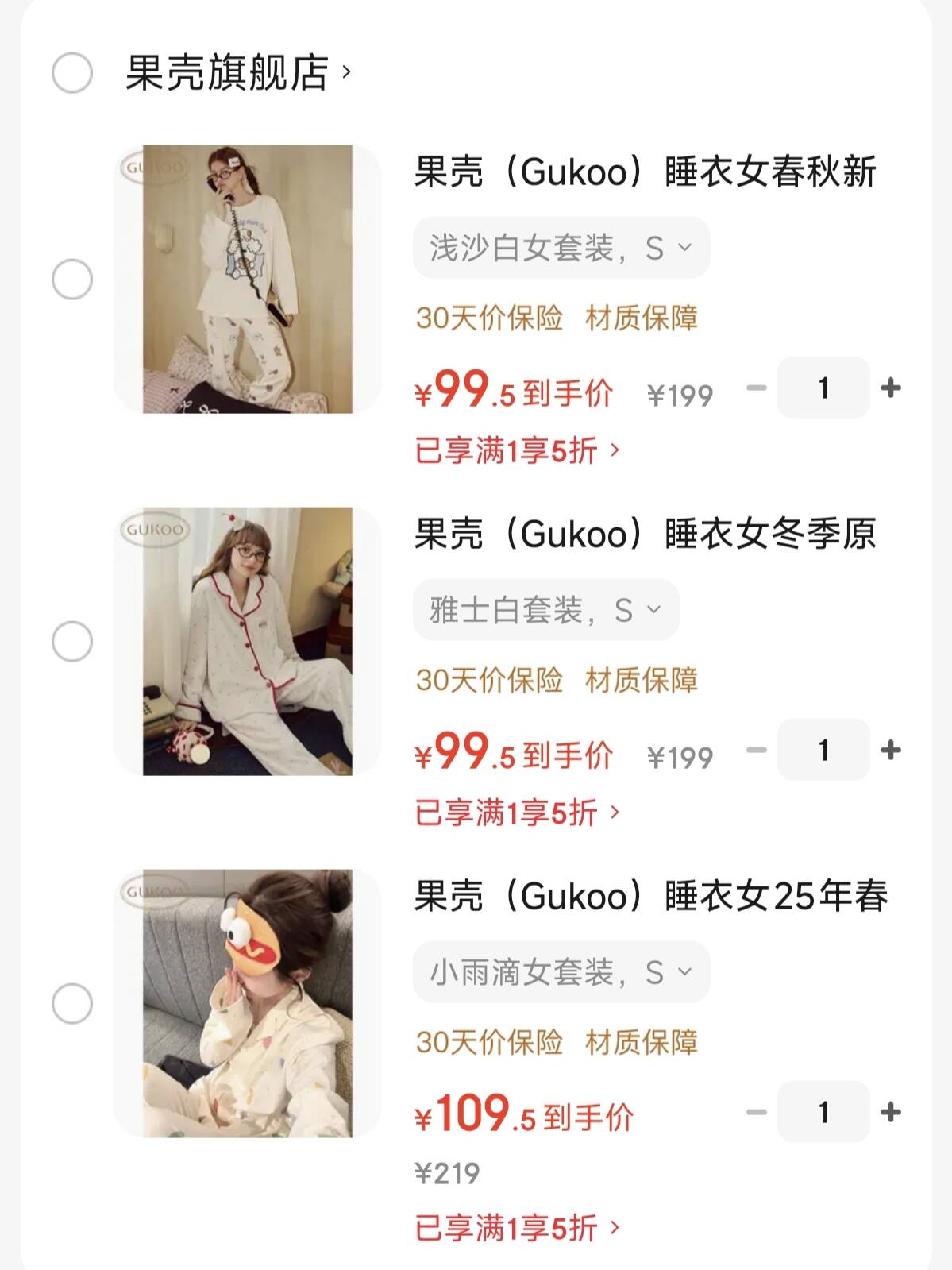Screen dimensions: 952x1270
Task: Increase quantity of 睡衣女冬季原 pajamas
Action: click(891, 750)
